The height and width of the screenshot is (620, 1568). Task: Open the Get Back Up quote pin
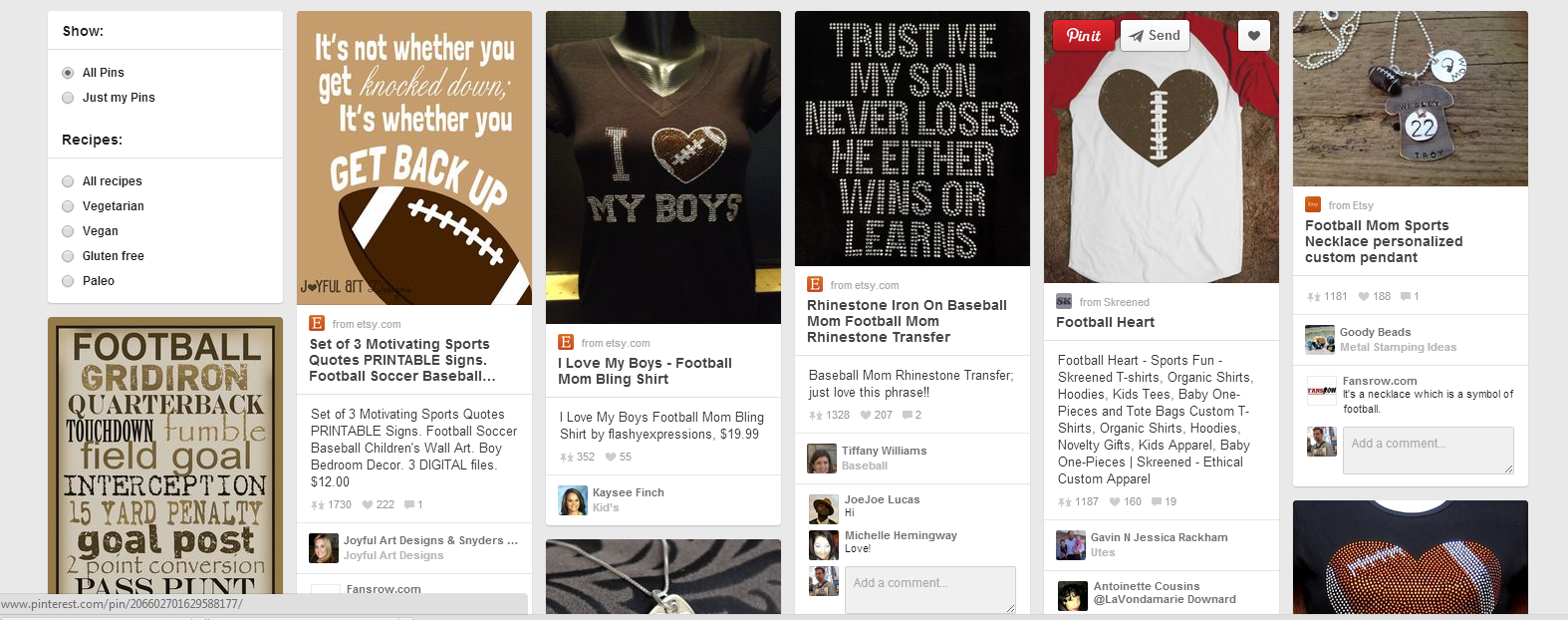point(414,157)
